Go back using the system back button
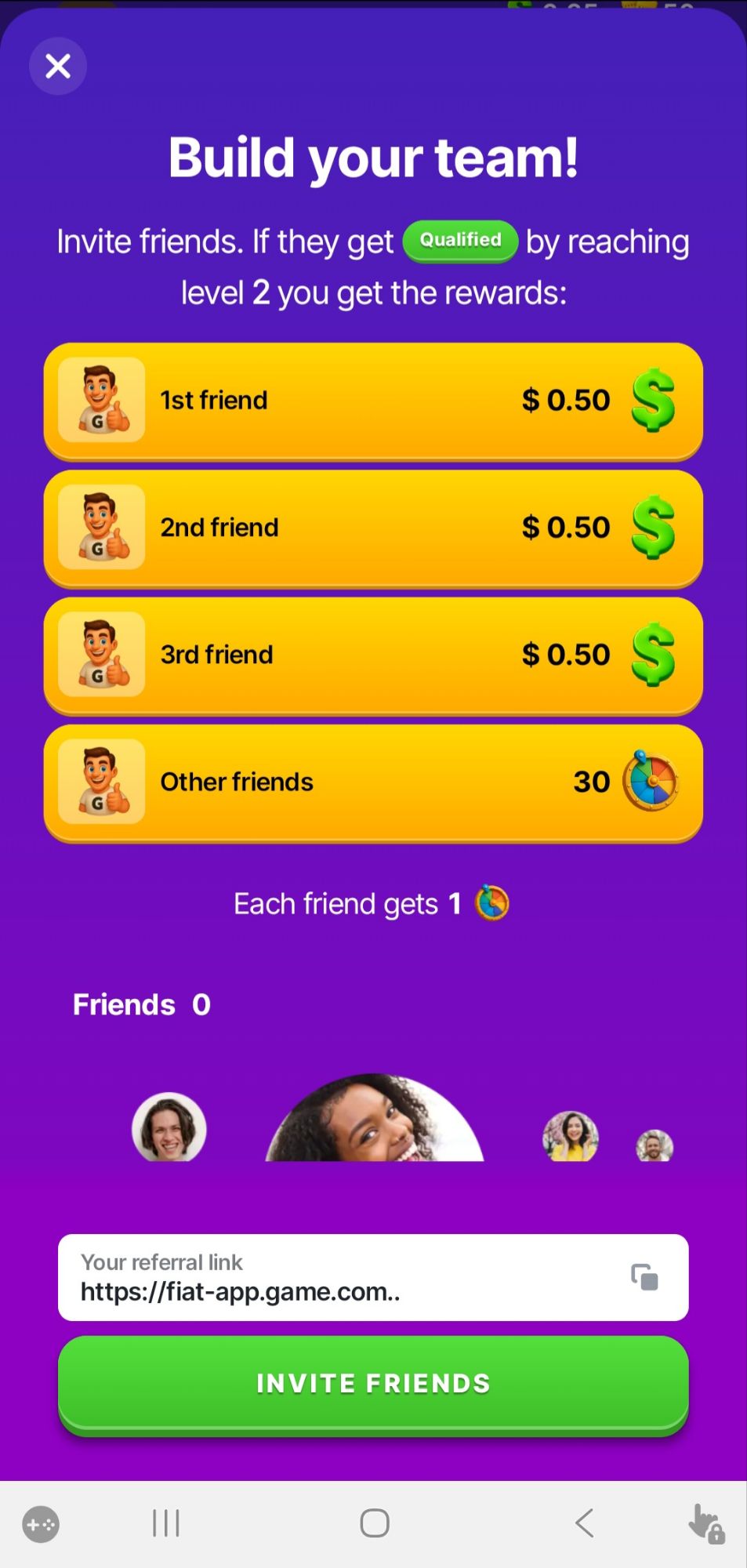The width and height of the screenshot is (747, 1568). pos(584,1523)
